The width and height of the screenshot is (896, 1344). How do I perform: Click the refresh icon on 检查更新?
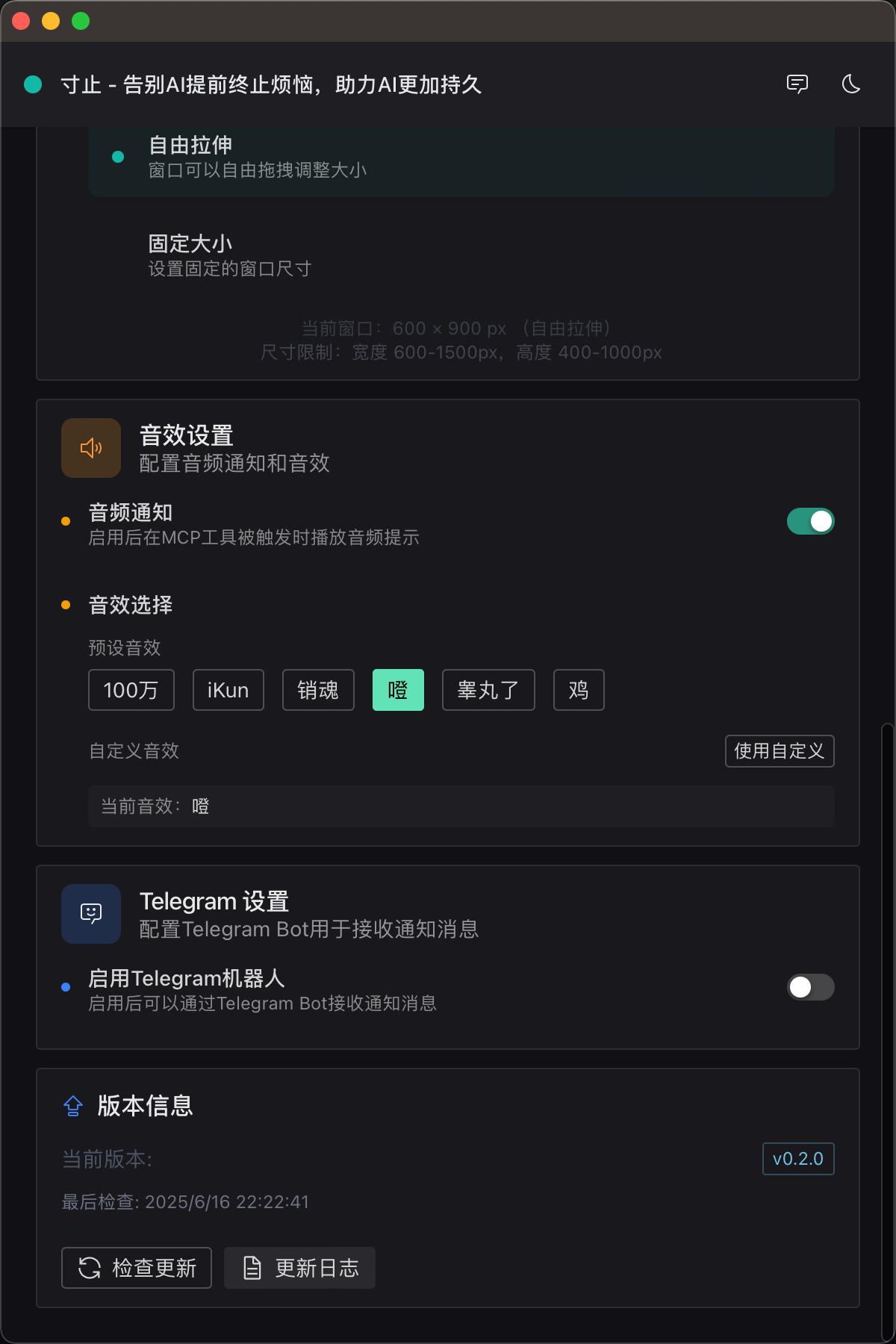point(88,1267)
